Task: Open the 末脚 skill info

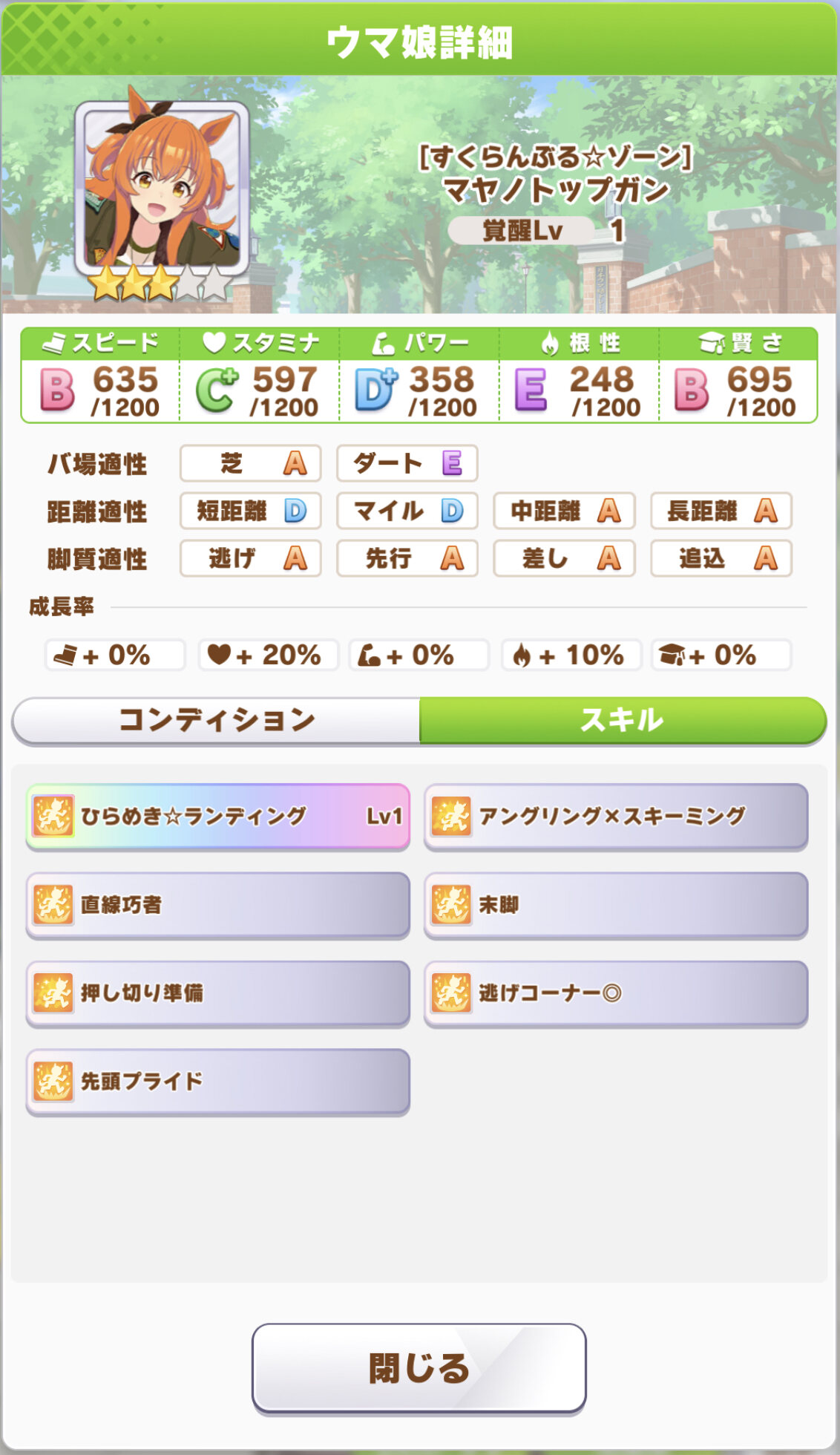Action: 615,905
